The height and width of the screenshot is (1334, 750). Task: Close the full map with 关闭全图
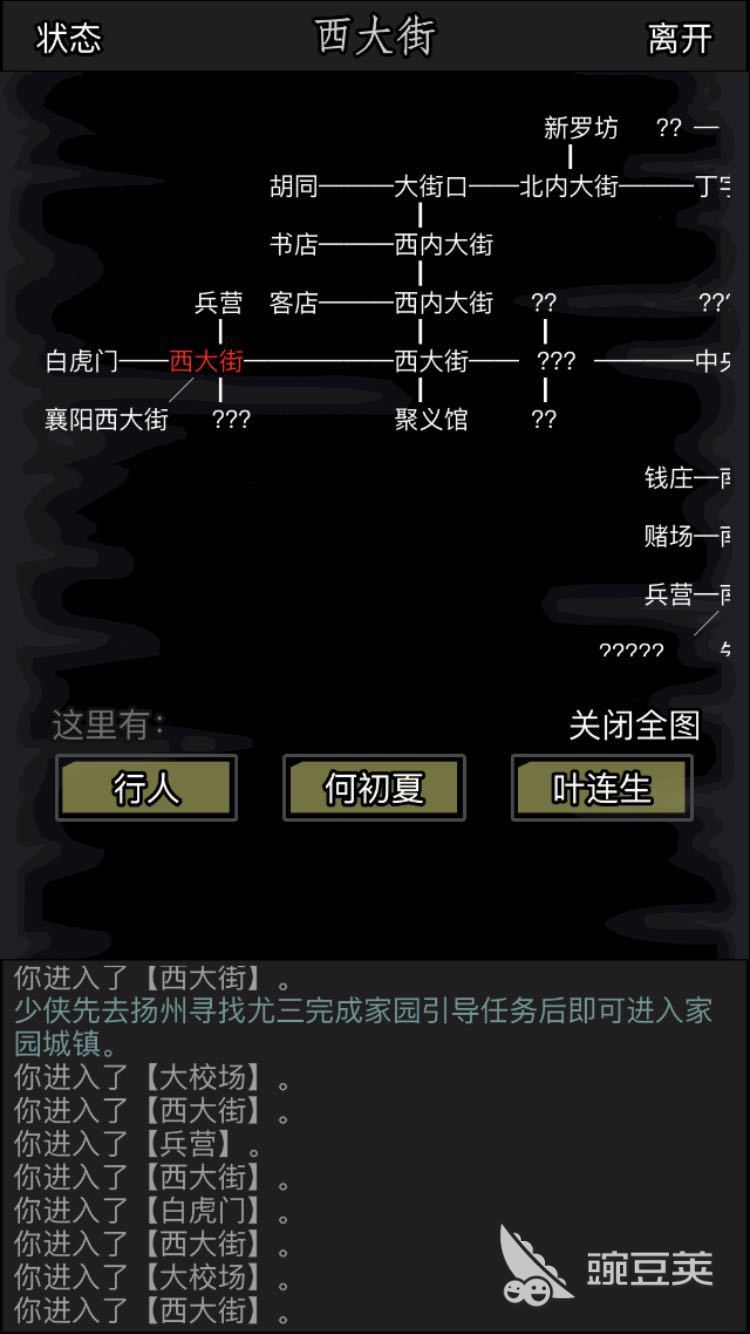click(x=634, y=725)
